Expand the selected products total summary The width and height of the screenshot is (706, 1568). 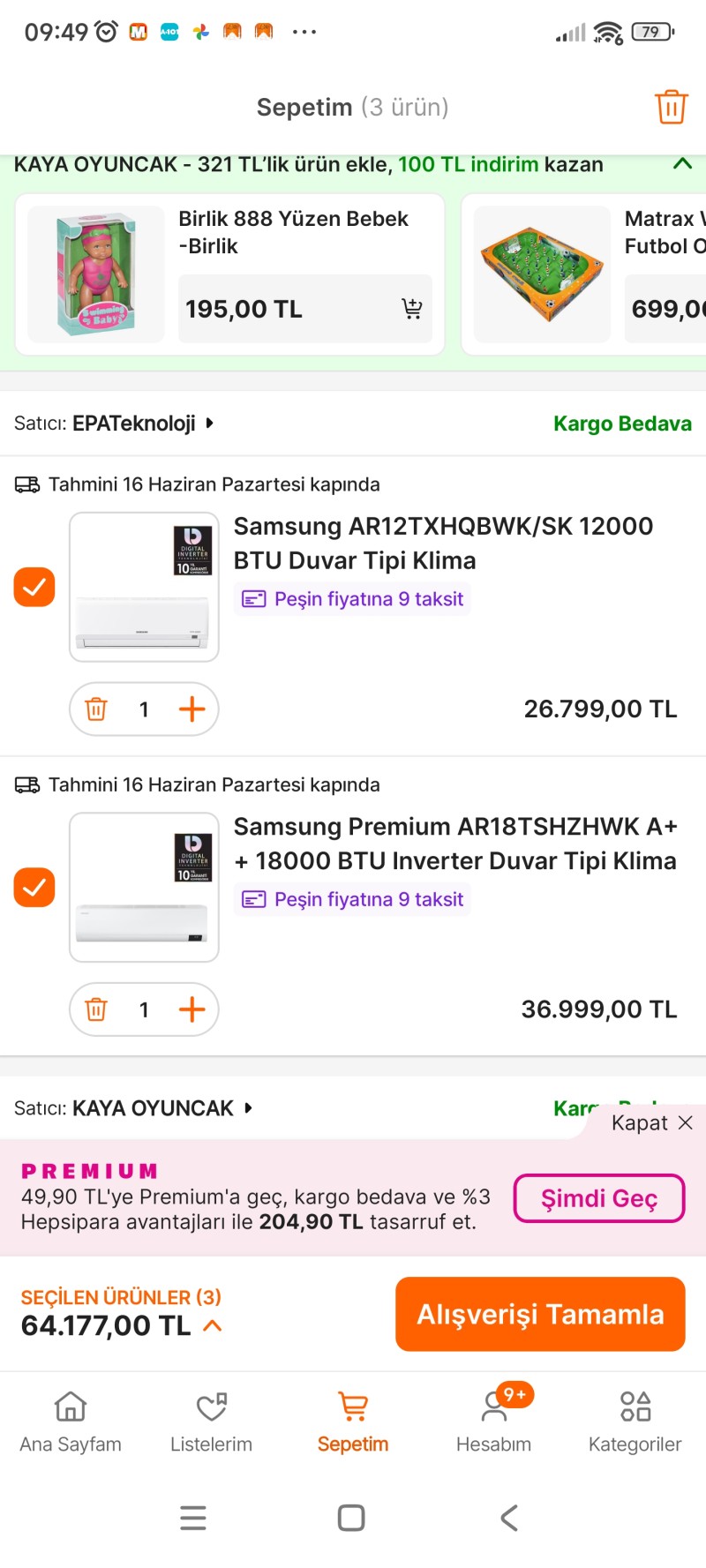[x=213, y=1325]
